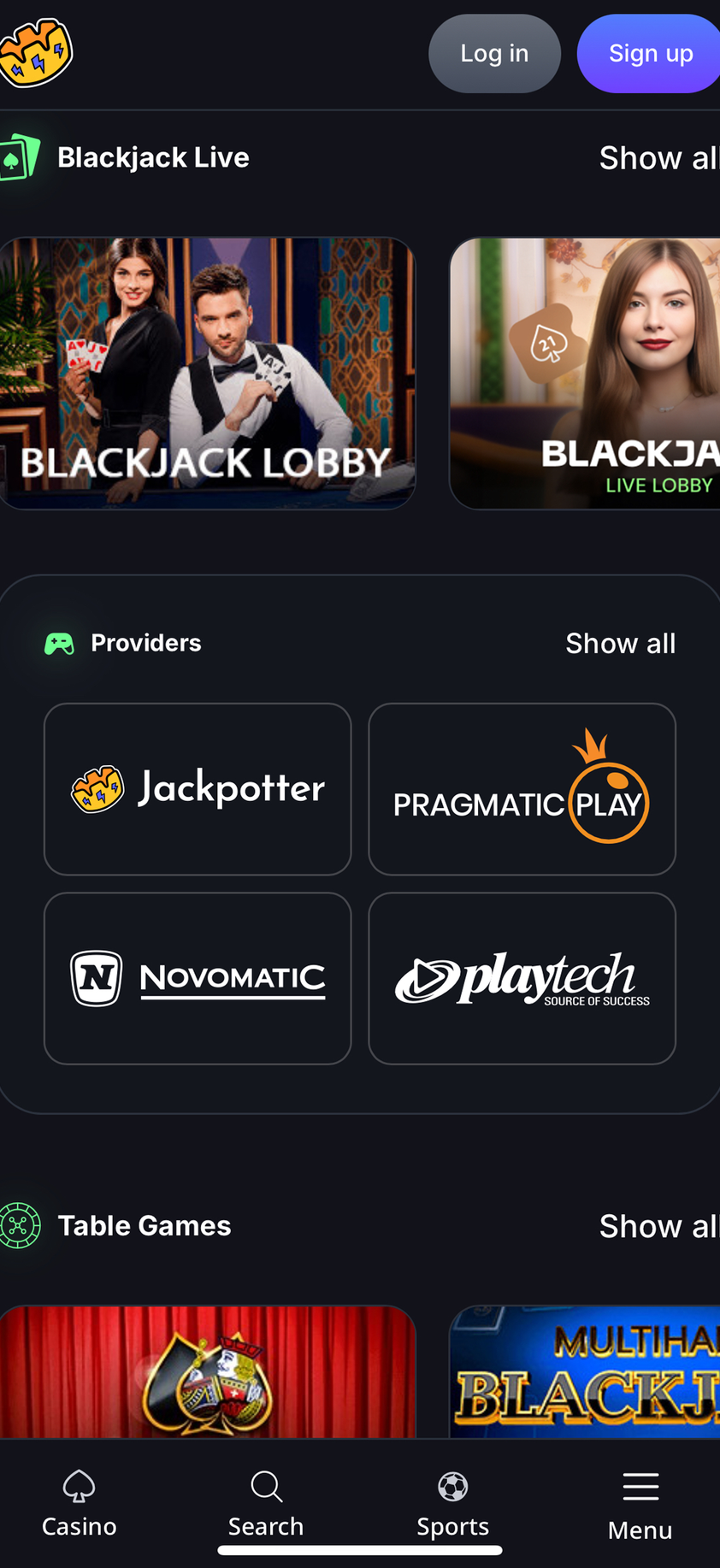Open the Jackpotter home logo
Screen dimensions: 720x1568
(x=35, y=53)
